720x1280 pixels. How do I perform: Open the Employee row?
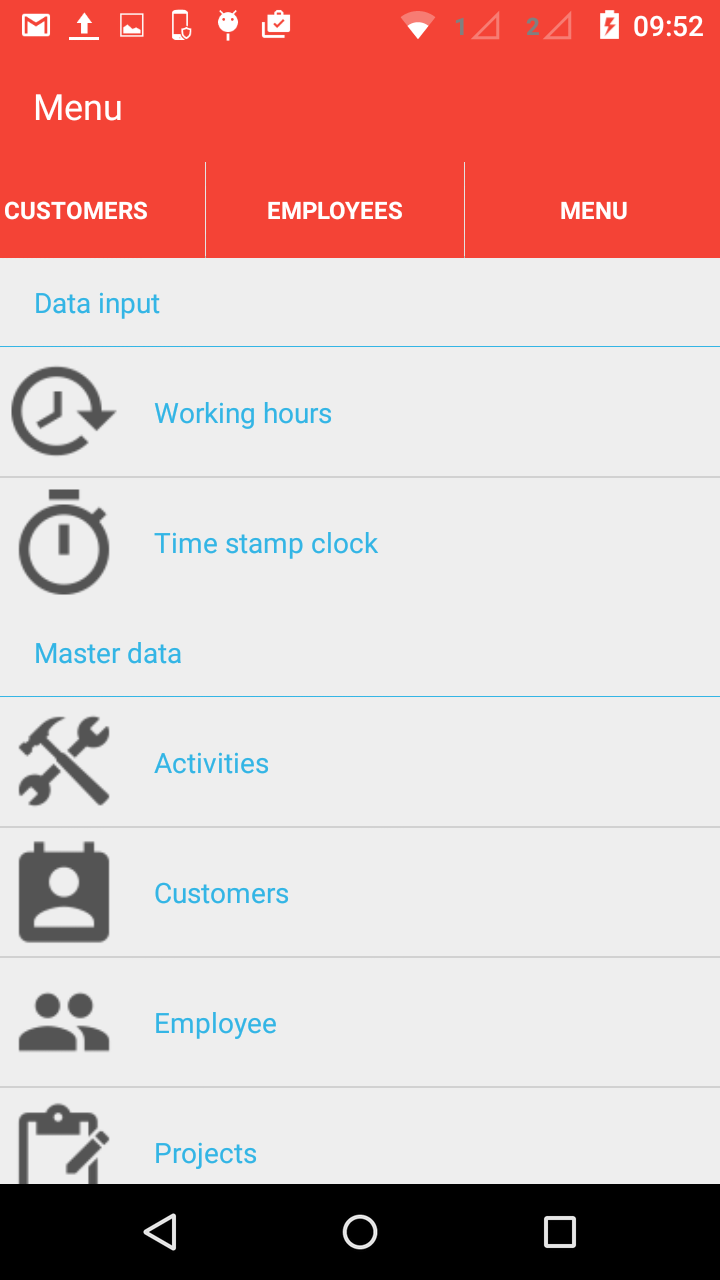click(360, 1023)
